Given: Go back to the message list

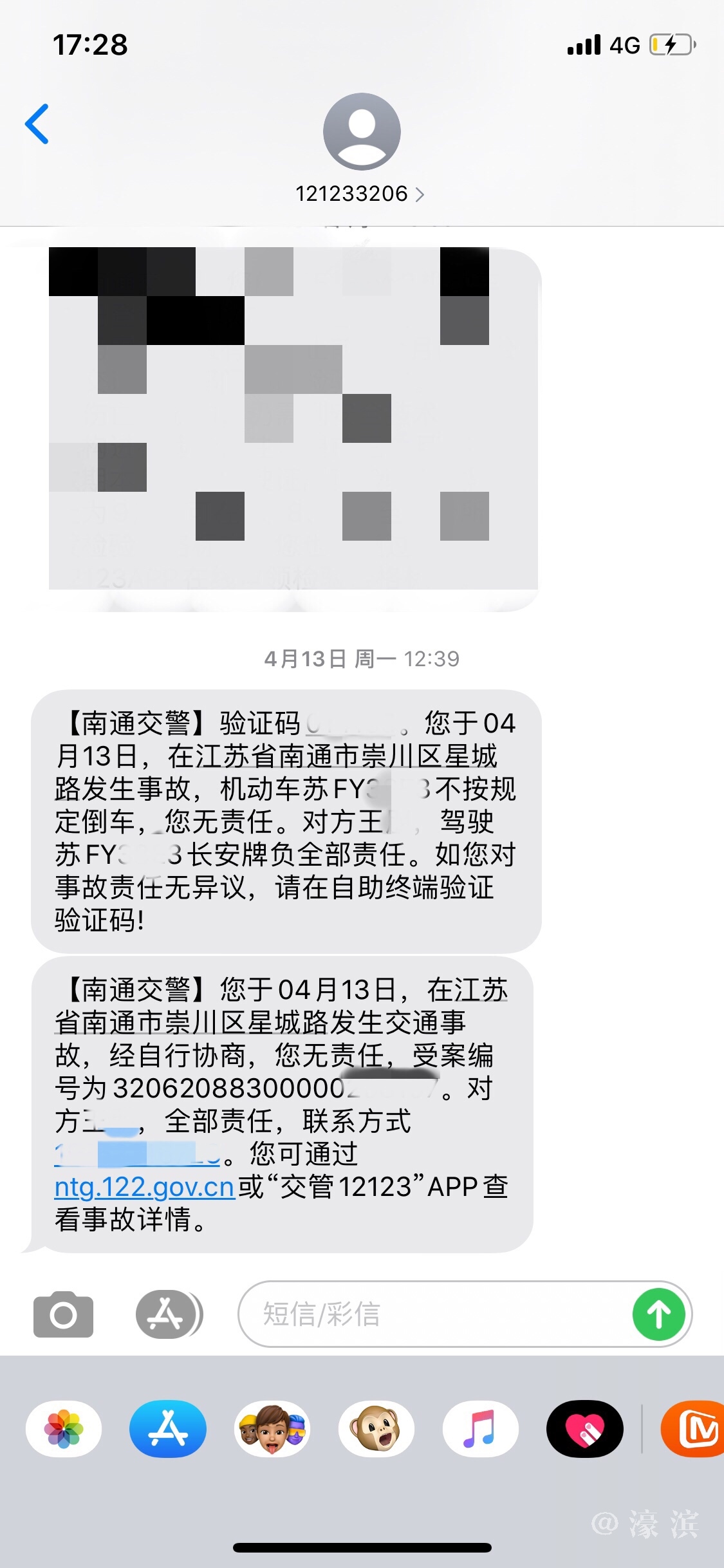Looking at the screenshot, I should 37,124.
